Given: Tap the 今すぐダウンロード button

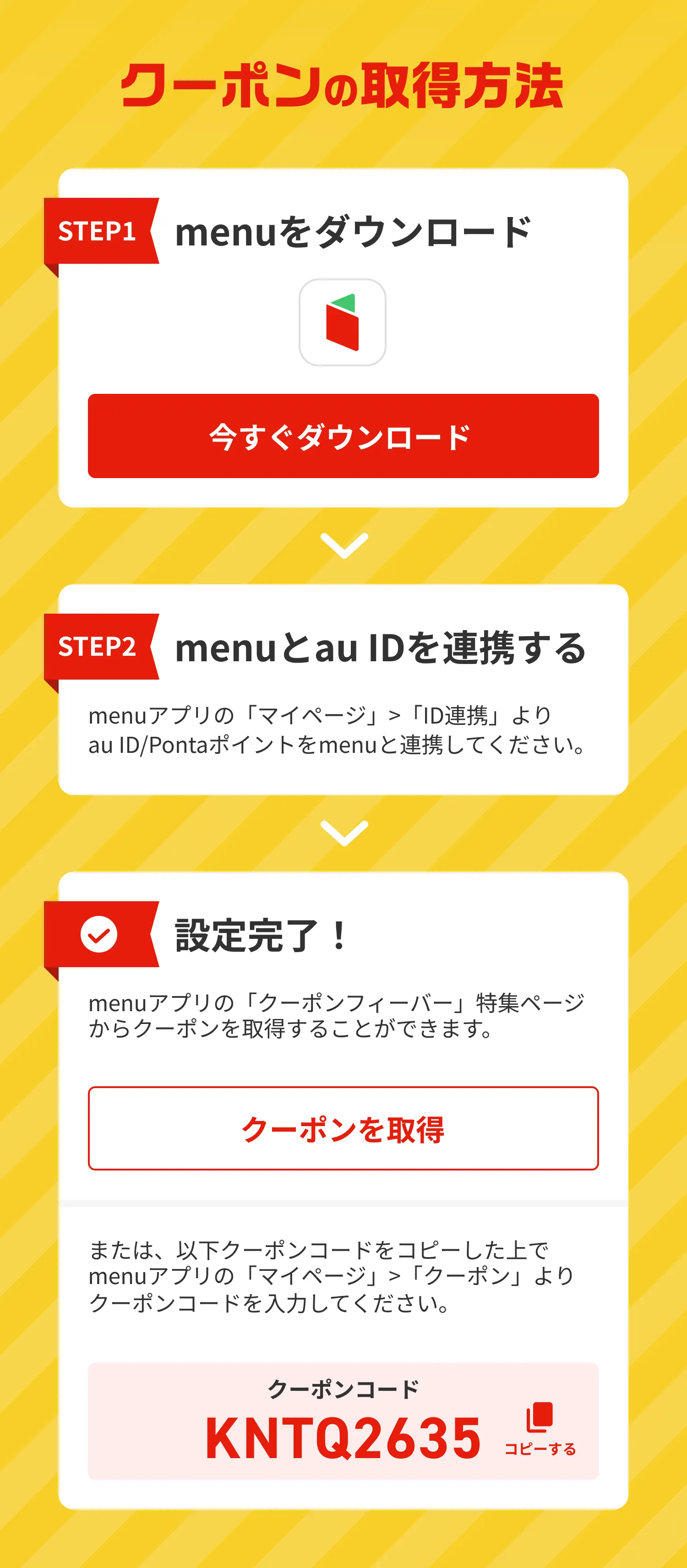Looking at the screenshot, I should pyautogui.click(x=343, y=436).
